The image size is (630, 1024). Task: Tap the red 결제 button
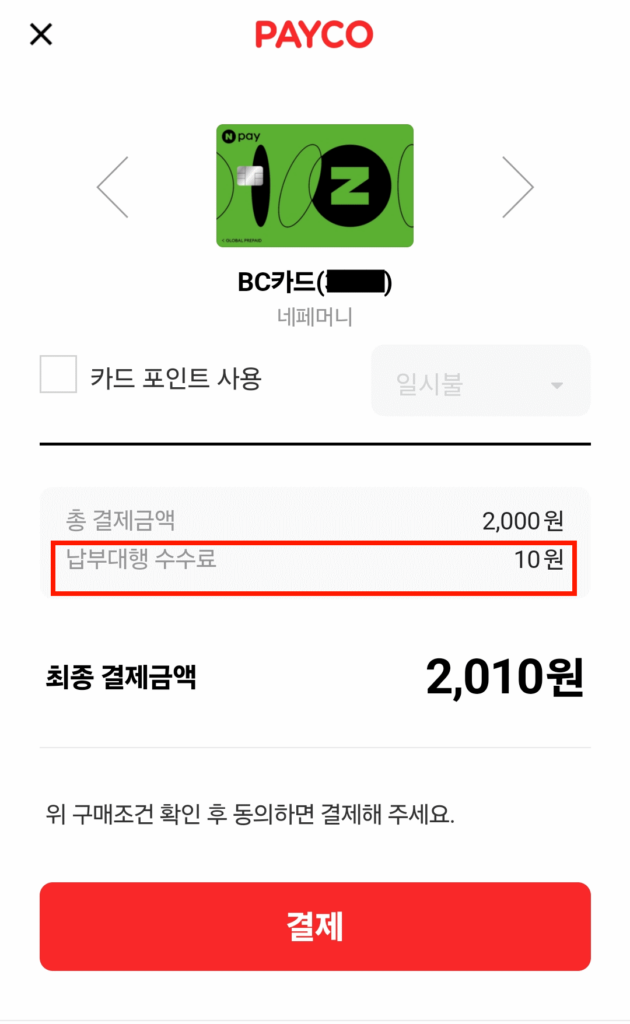pyautogui.click(x=315, y=926)
